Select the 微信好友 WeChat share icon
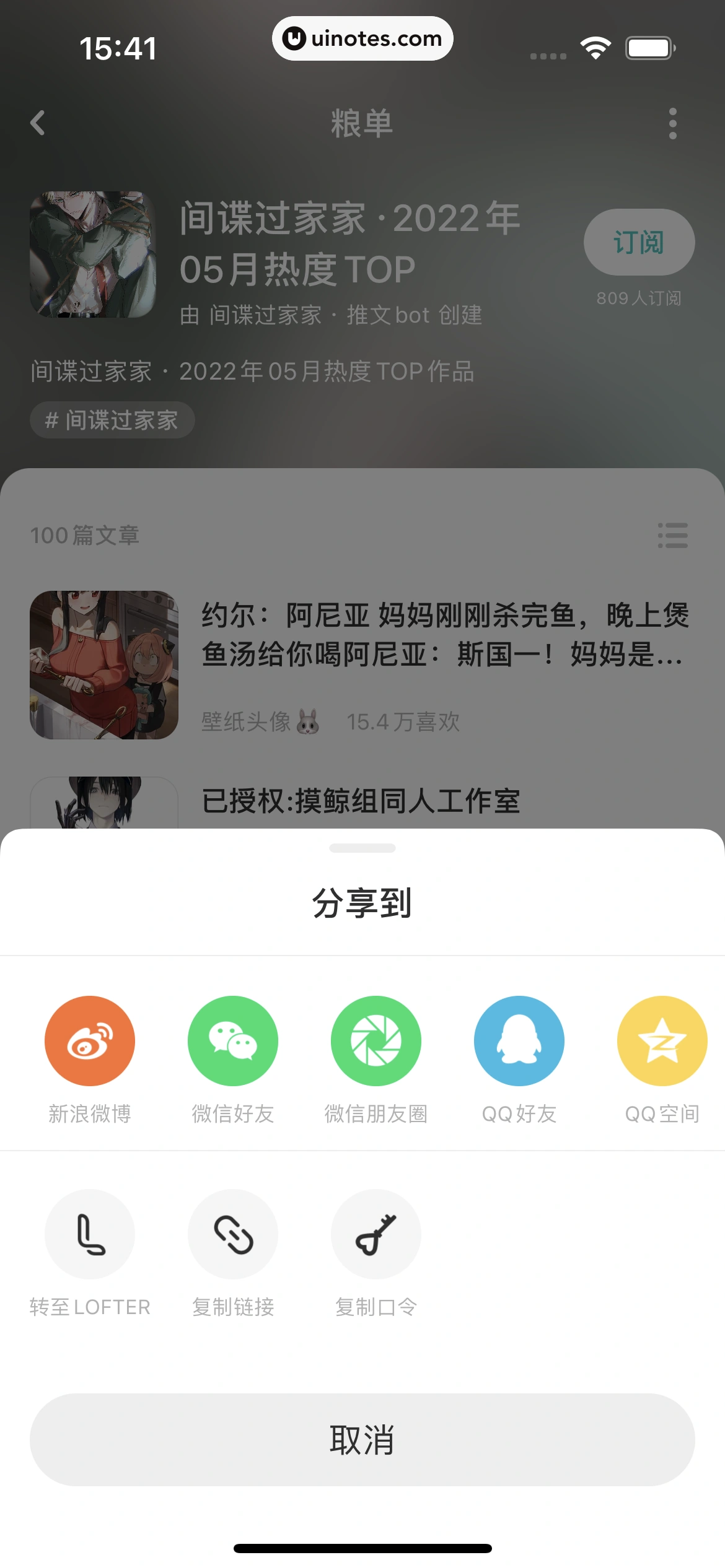The image size is (725, 1568). tap(232, 1040)
